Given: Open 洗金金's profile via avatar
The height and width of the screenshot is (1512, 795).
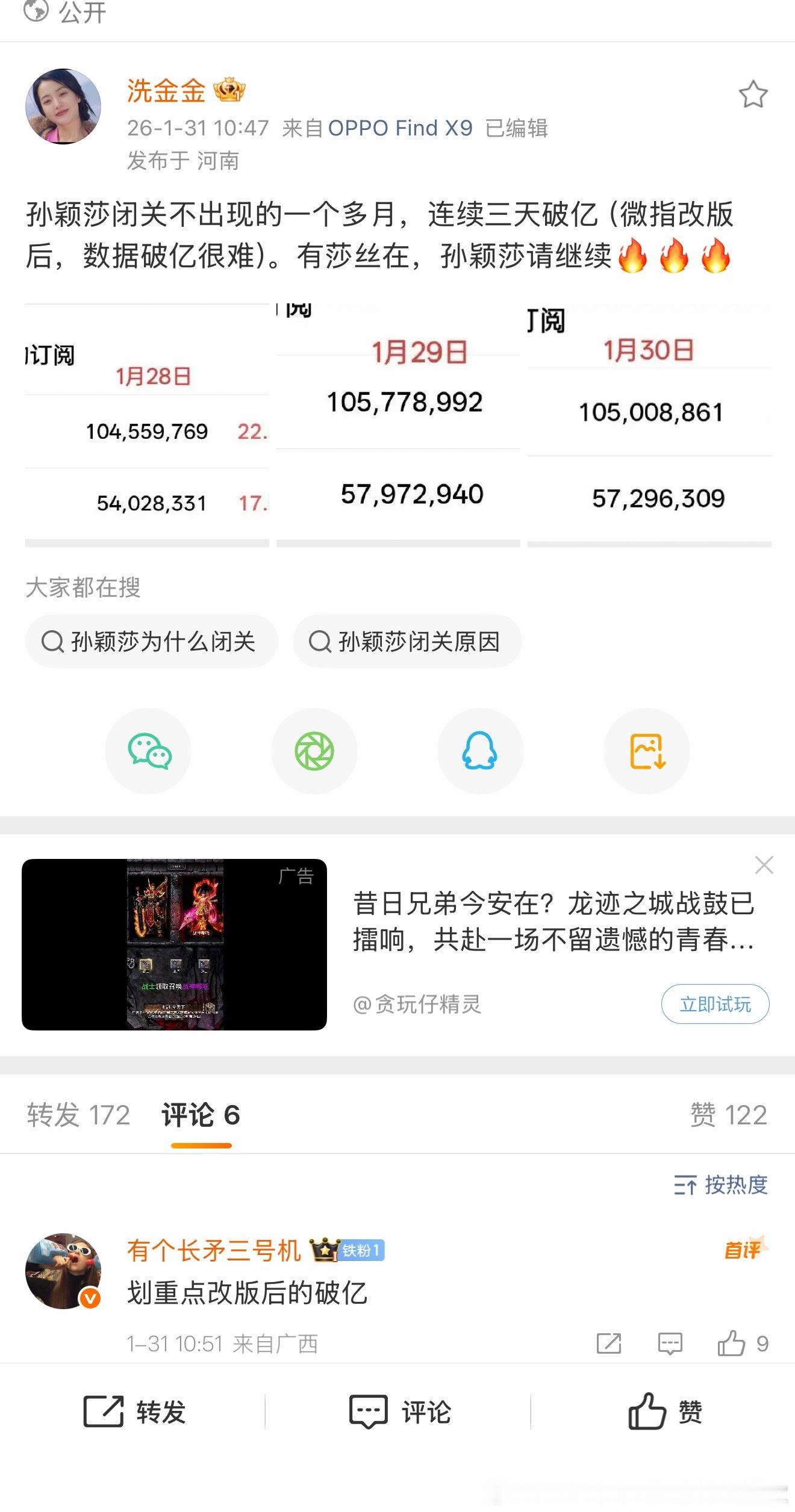Looking at the screenshot, I should [x=63, y=105].
